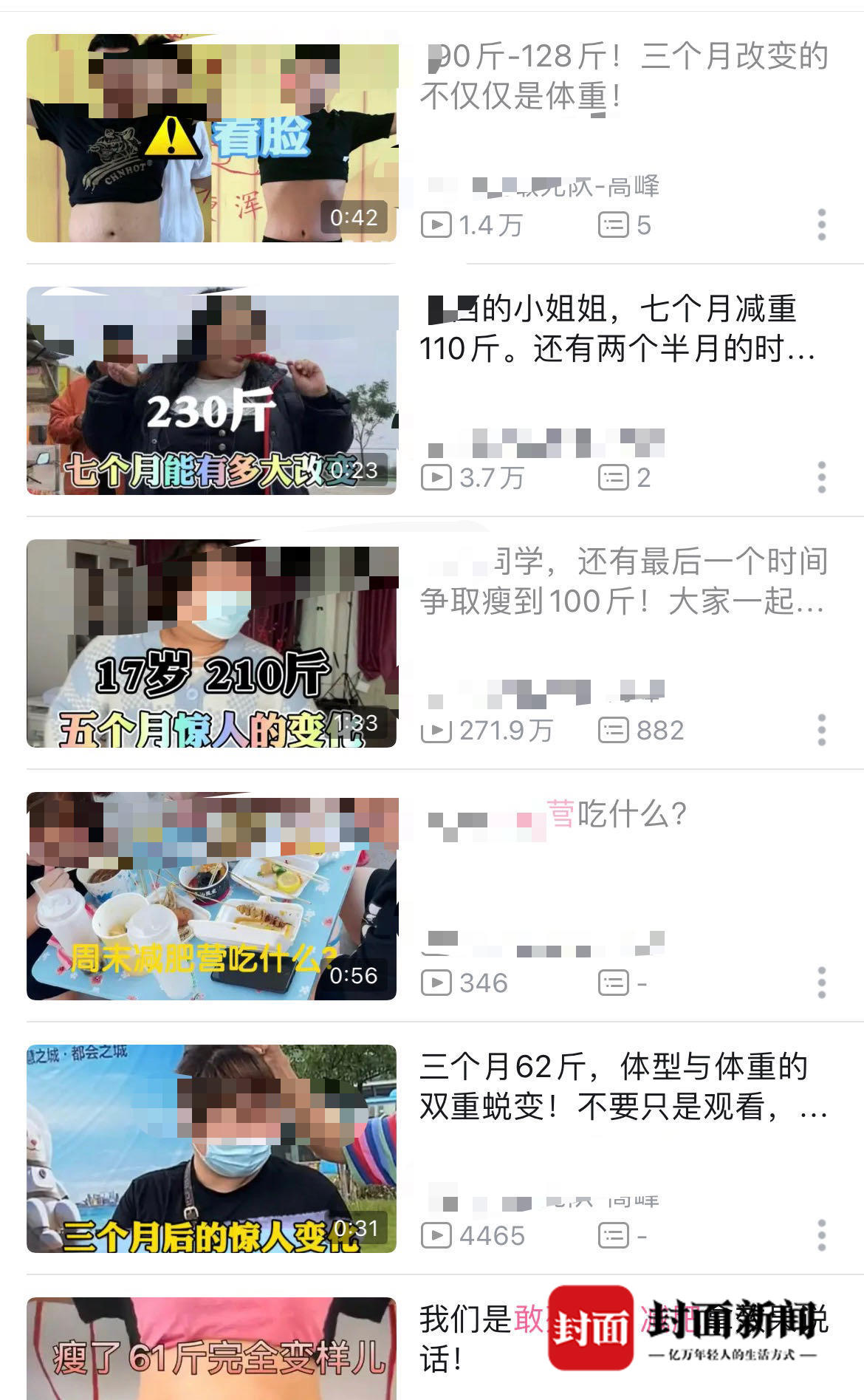Open the 瘦了61斤完全变样儿 video
Image resolution: width=864 pixels, height=1400 pixels.
(x=211, y=1349)
